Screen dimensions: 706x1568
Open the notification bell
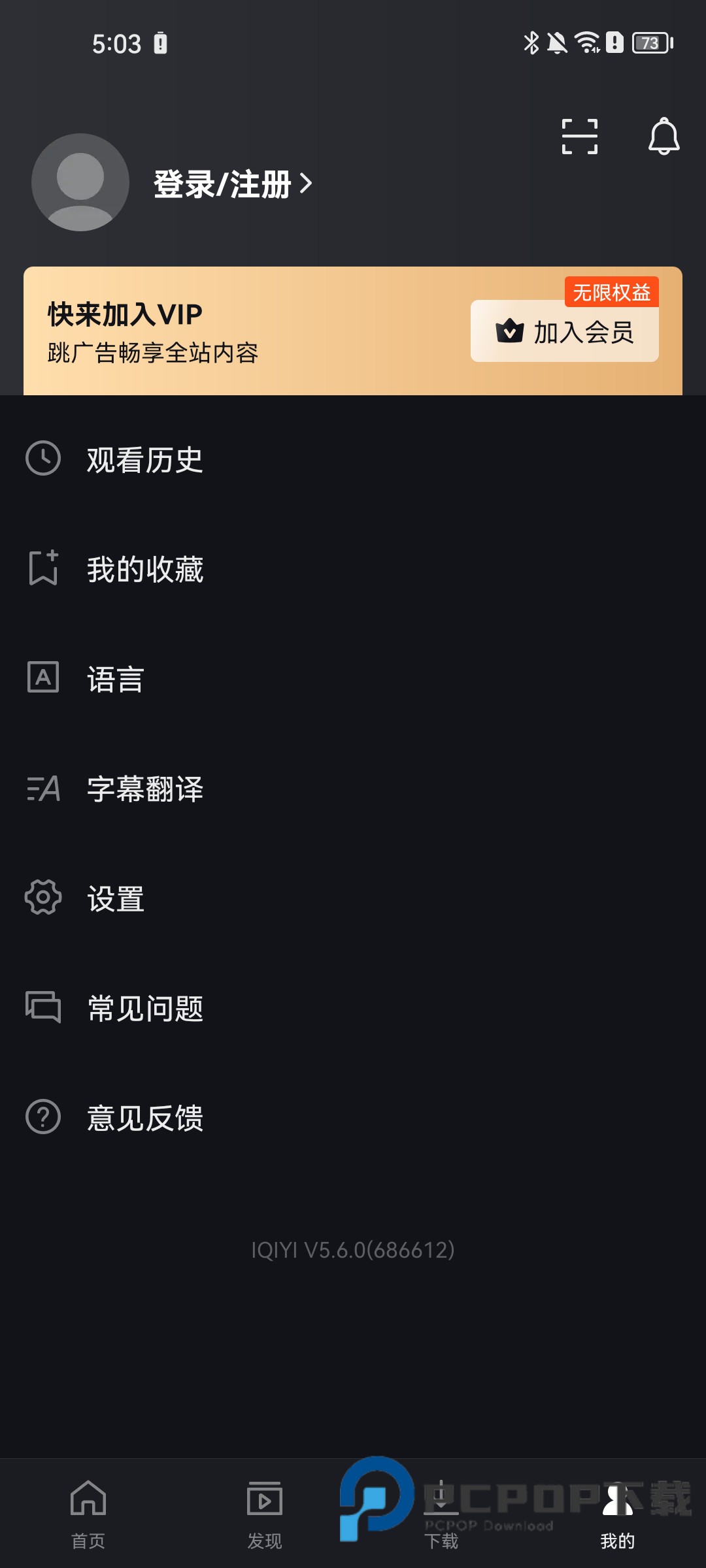point(664,135)
